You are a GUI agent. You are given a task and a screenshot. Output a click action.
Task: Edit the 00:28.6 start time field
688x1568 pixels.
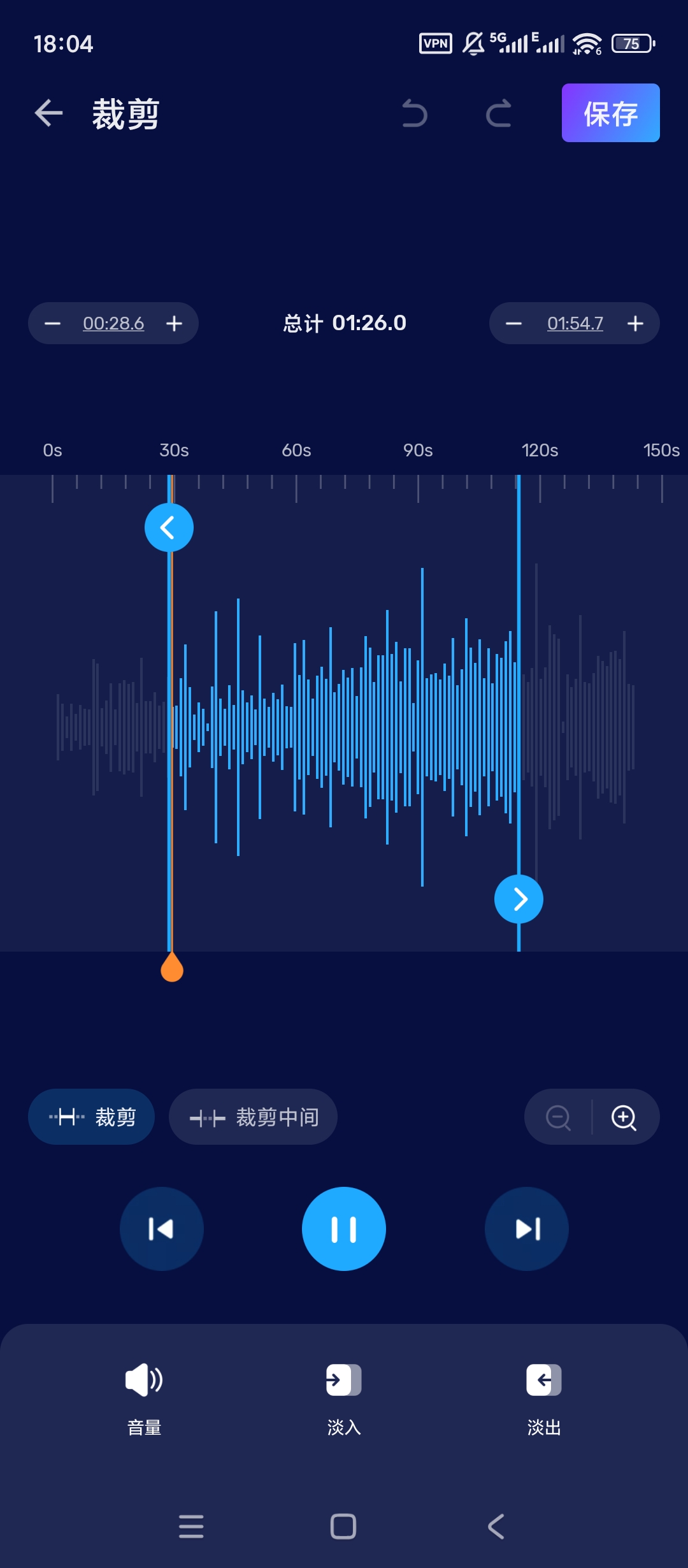[113, 323]
